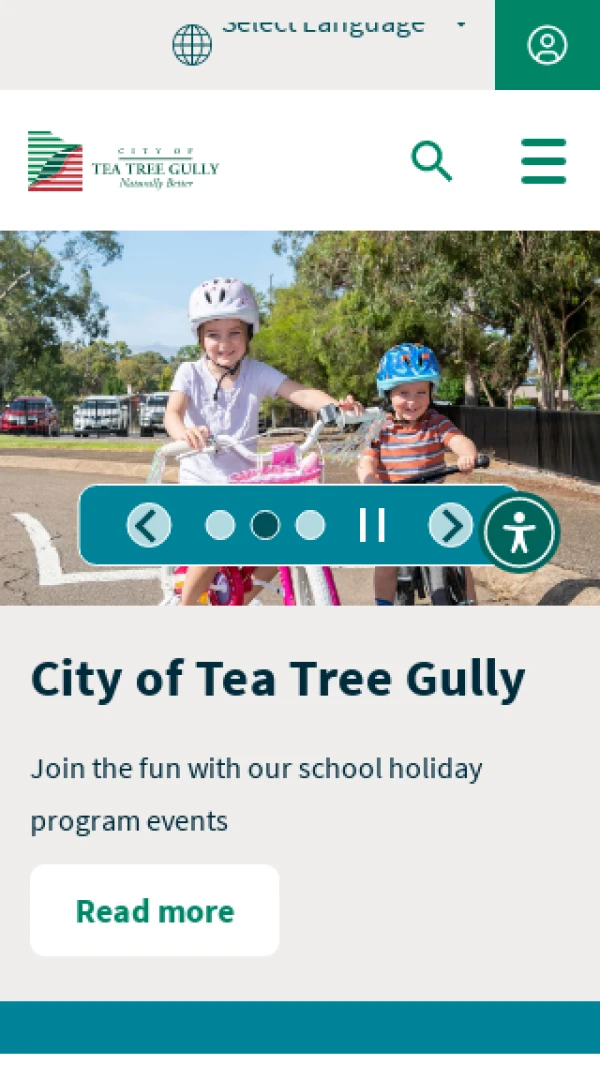
Task: Go to City of Tea Tree Gully homepage logo
Action: tap(123, 161)
